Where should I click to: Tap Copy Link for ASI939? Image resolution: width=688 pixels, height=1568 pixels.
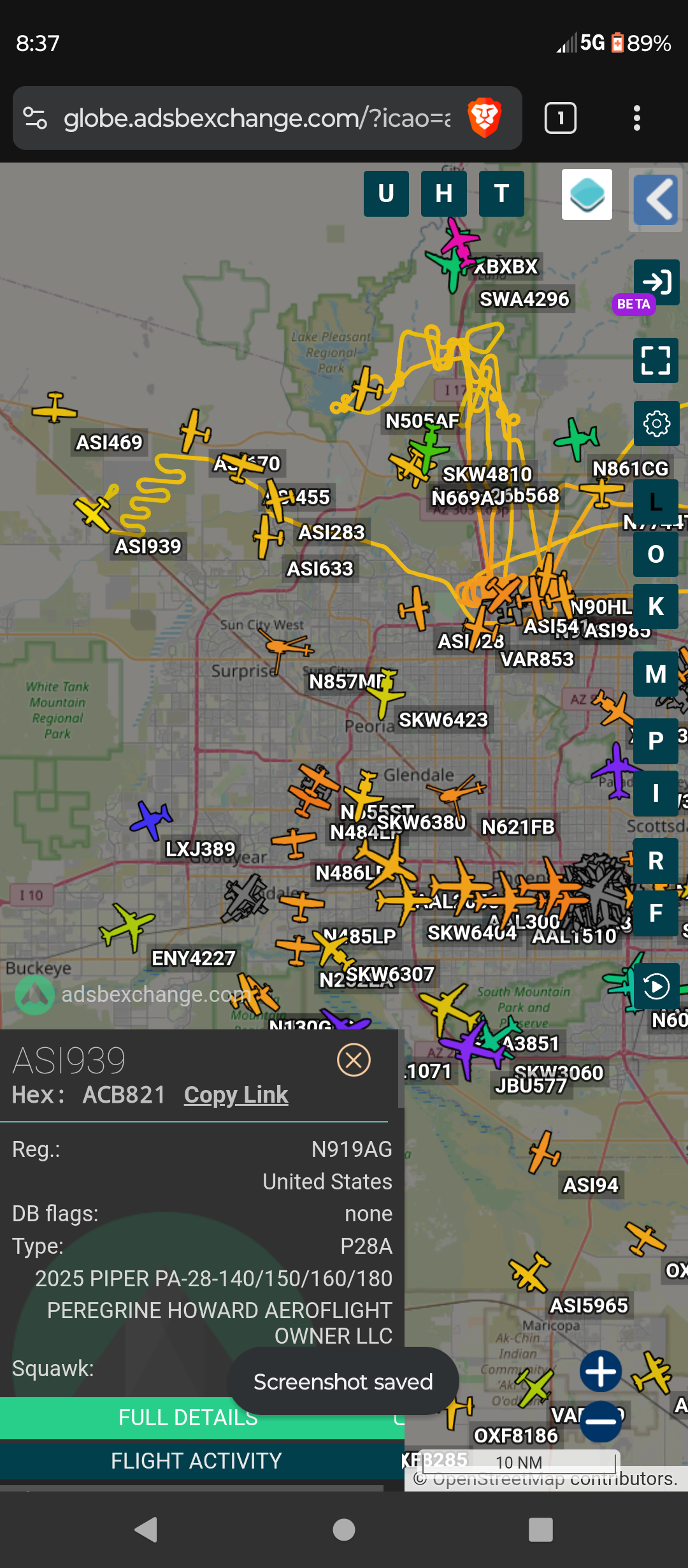(236, 1094)
